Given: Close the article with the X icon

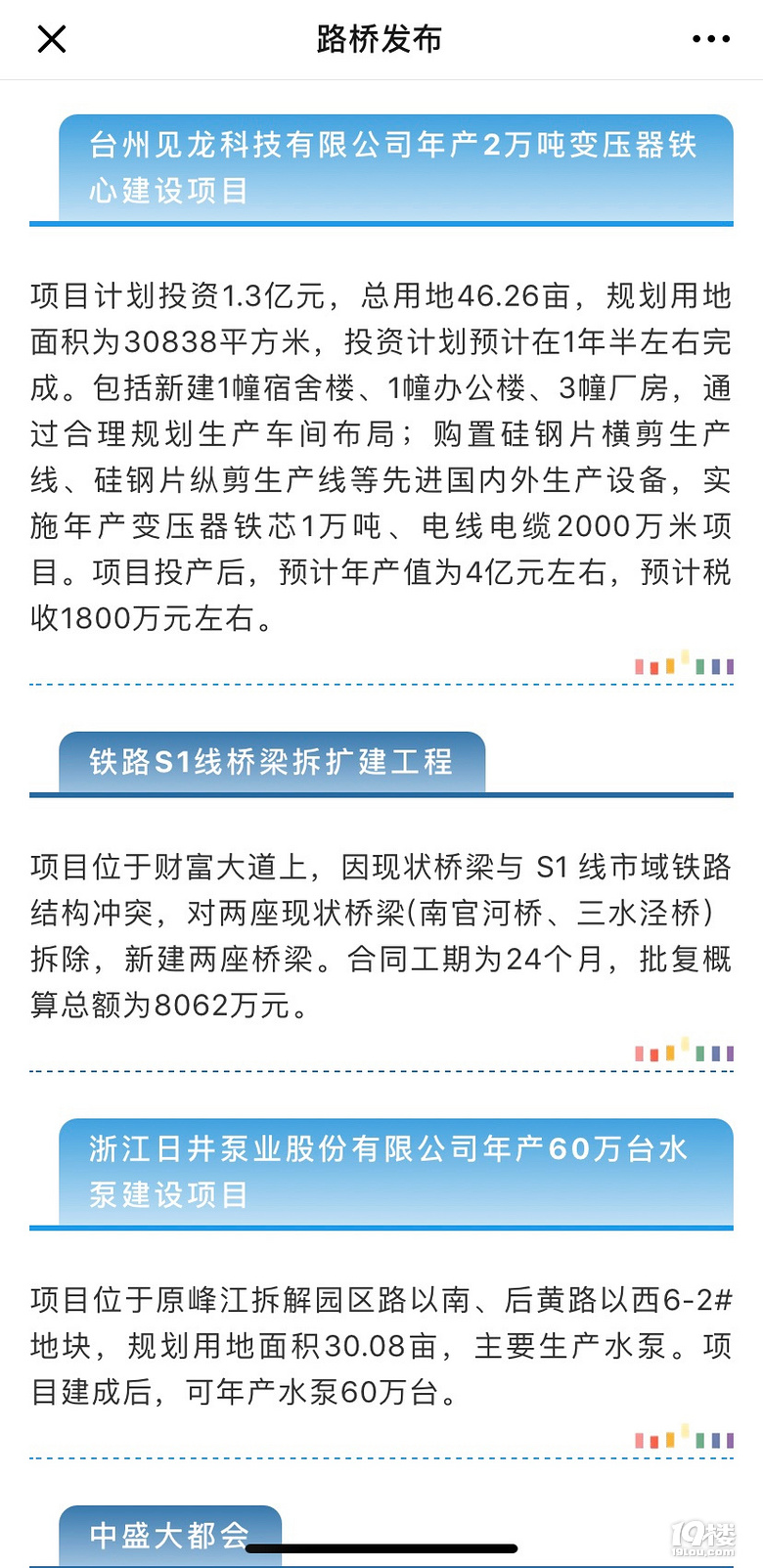Looking at the screenshot, I should (x=51, y=39).
